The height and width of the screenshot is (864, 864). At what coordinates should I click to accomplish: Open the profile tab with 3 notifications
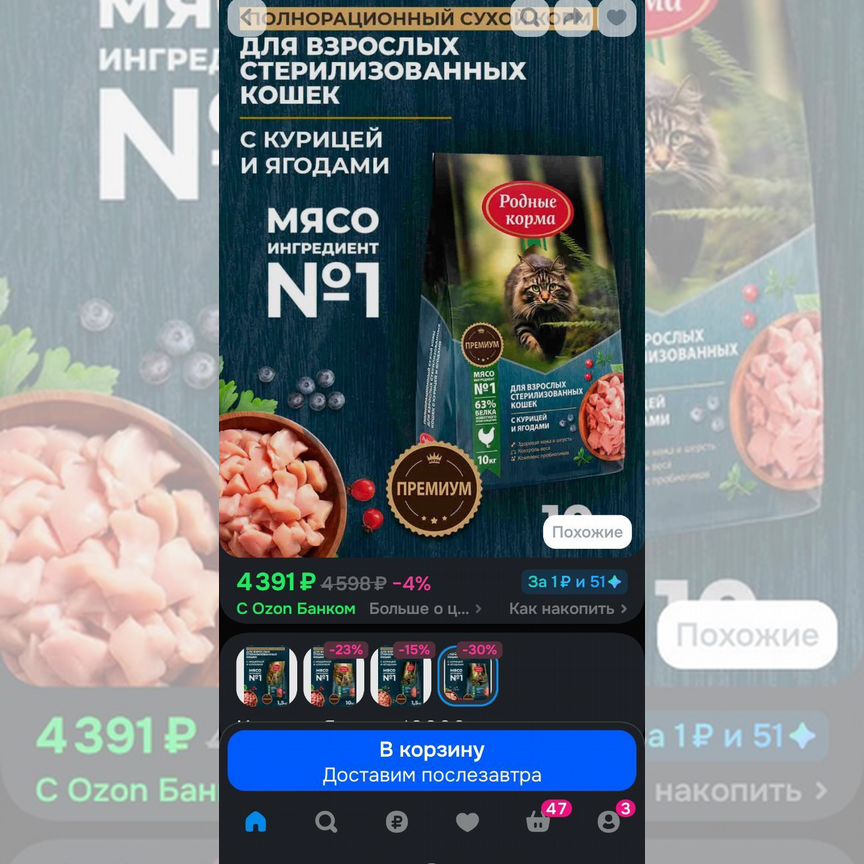click(608, 822)
